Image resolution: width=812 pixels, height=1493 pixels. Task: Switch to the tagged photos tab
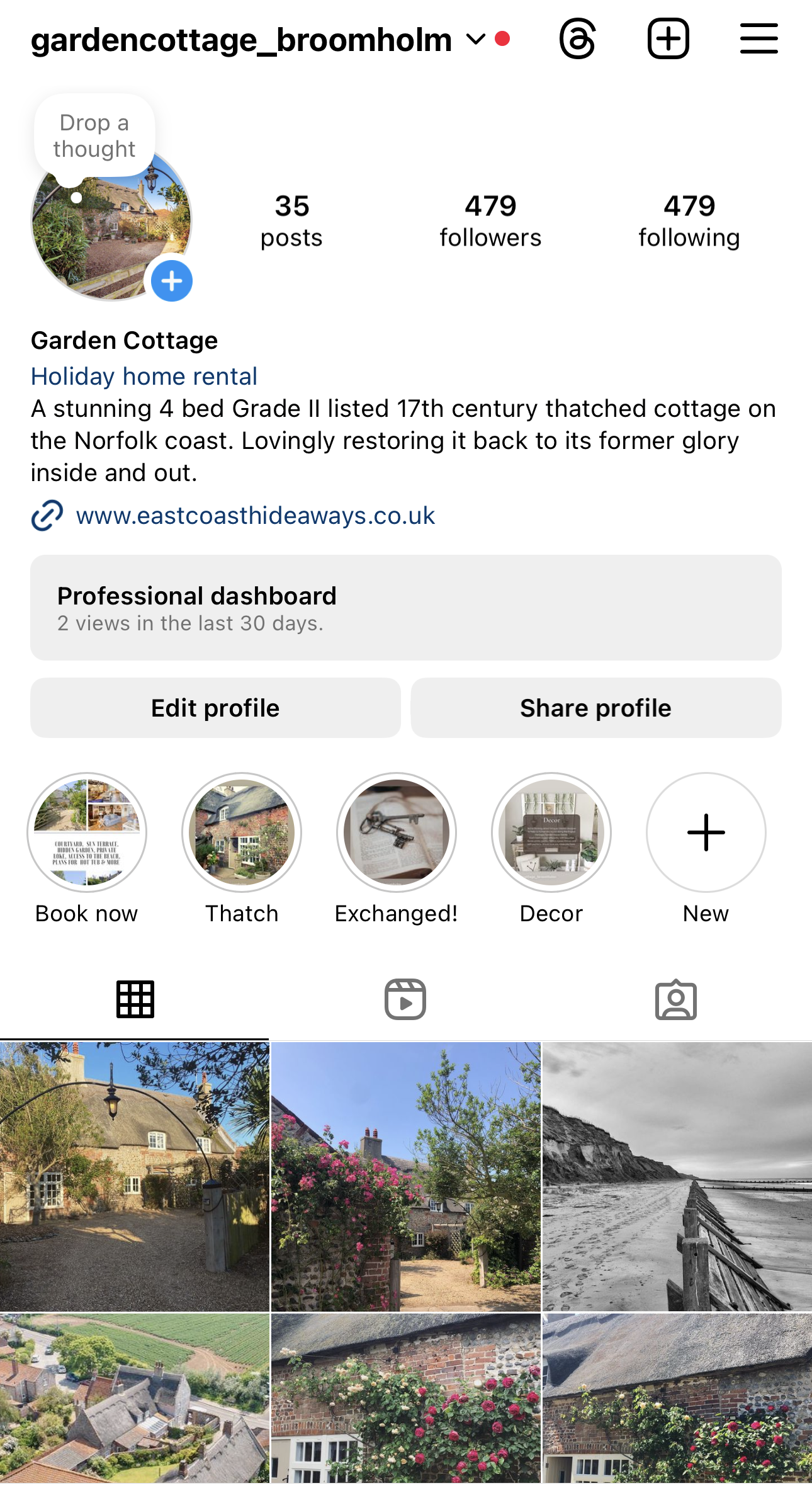point(676,999)
